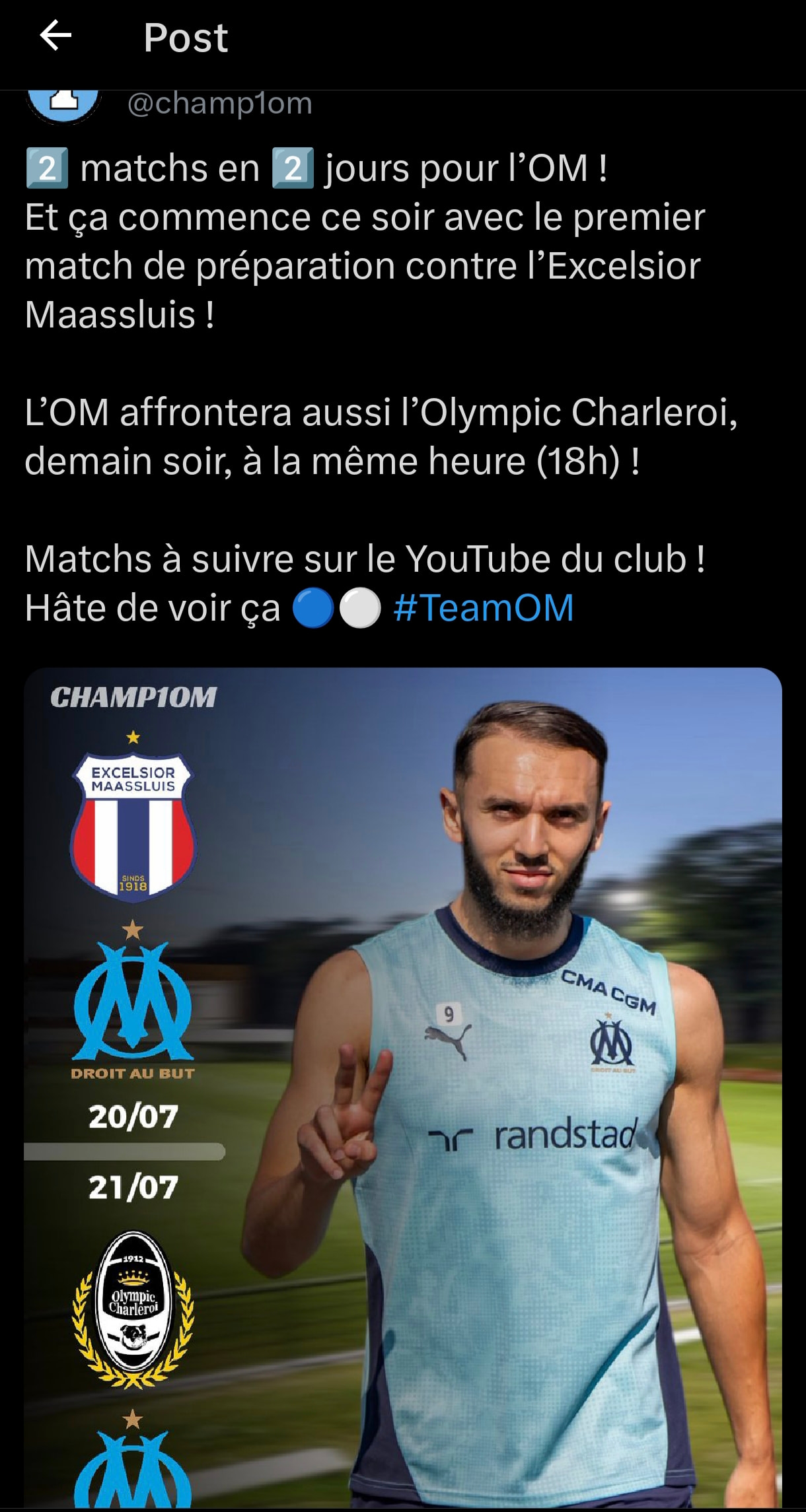806x1512 pixels.
Task: Open the @champ1om profile avatar
Action: click(63, 106)
